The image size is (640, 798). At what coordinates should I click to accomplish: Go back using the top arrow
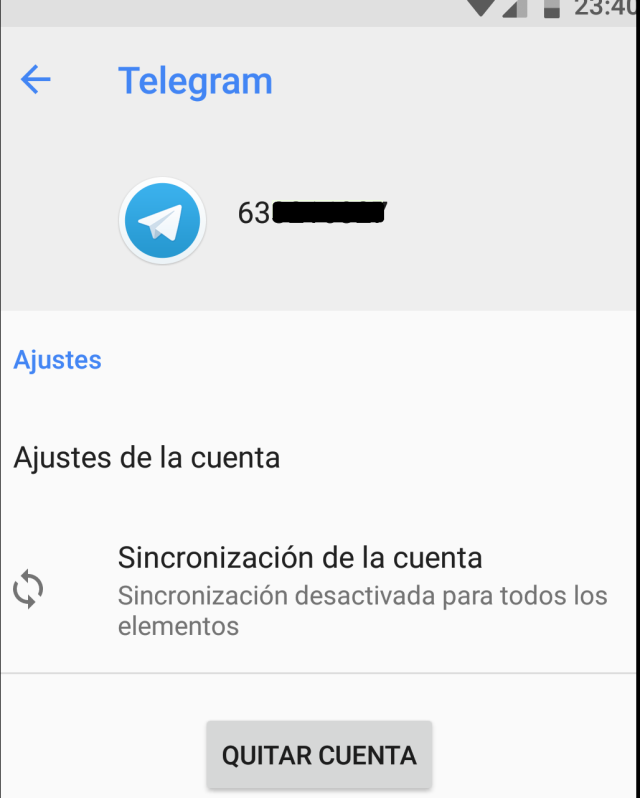36,80
